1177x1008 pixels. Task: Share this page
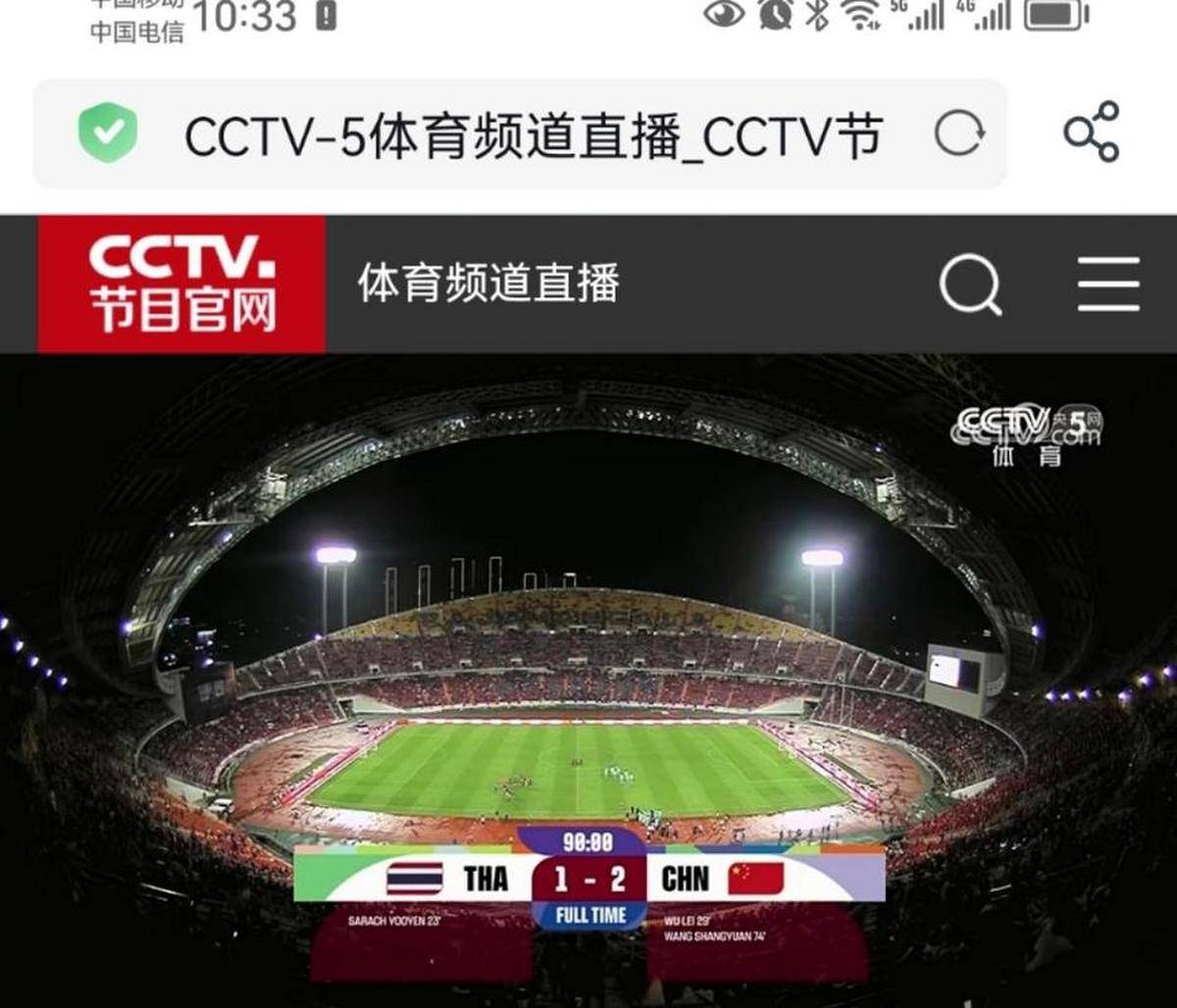pos(1092,131)
